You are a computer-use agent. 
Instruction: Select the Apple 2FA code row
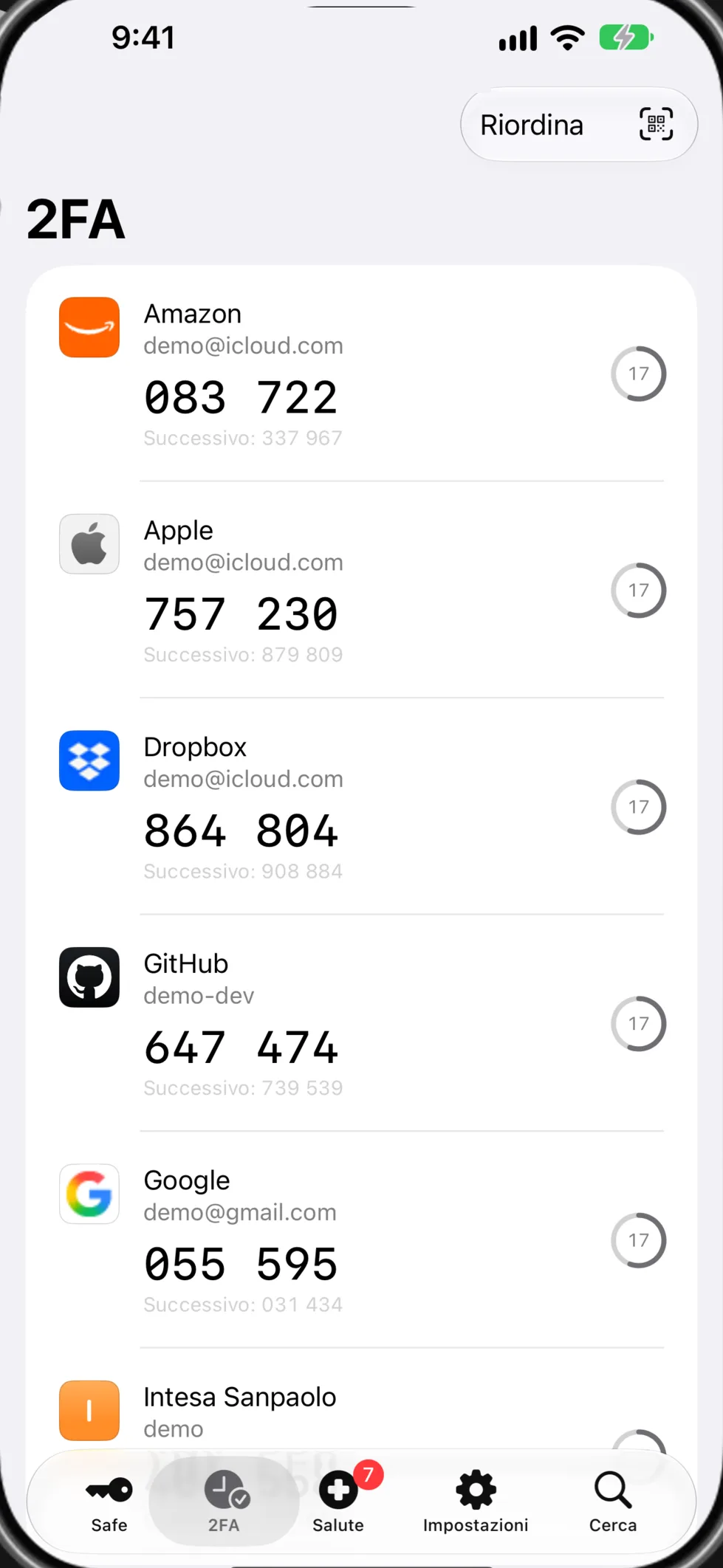point(361,590)
